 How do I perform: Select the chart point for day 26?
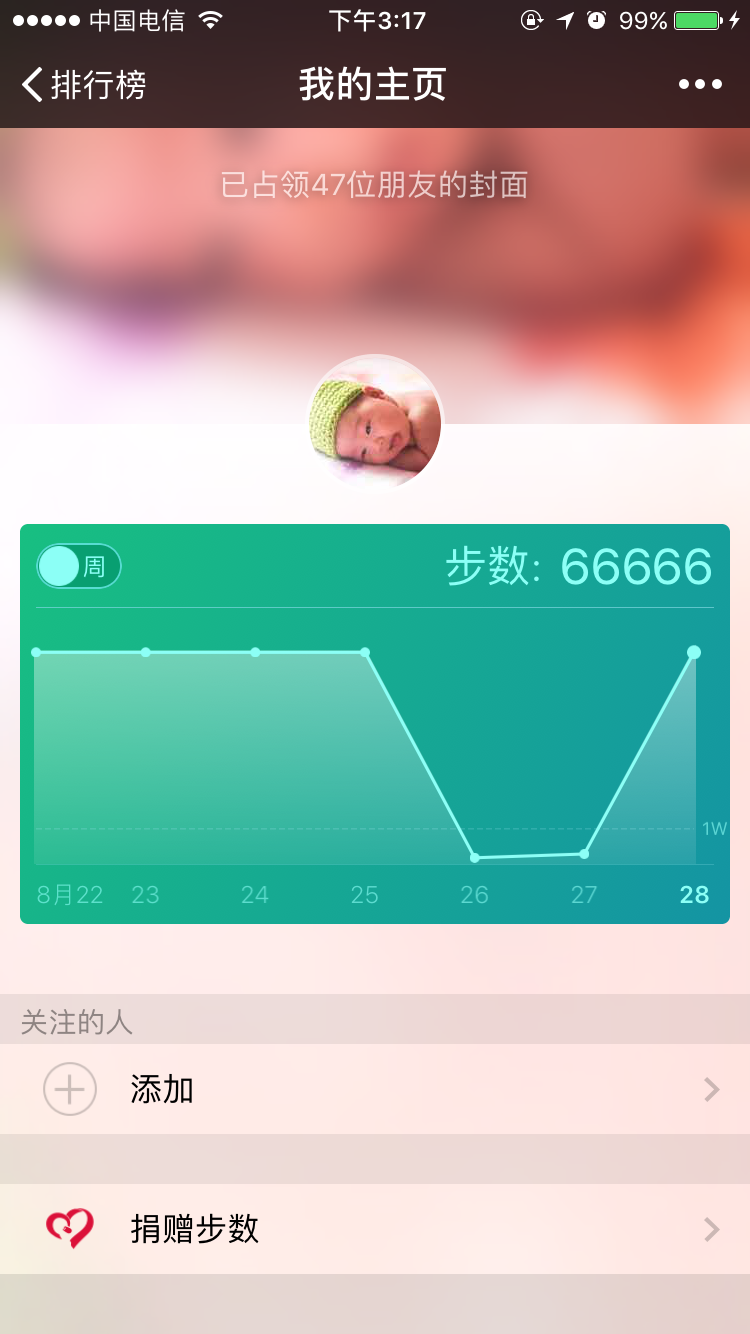475,857
